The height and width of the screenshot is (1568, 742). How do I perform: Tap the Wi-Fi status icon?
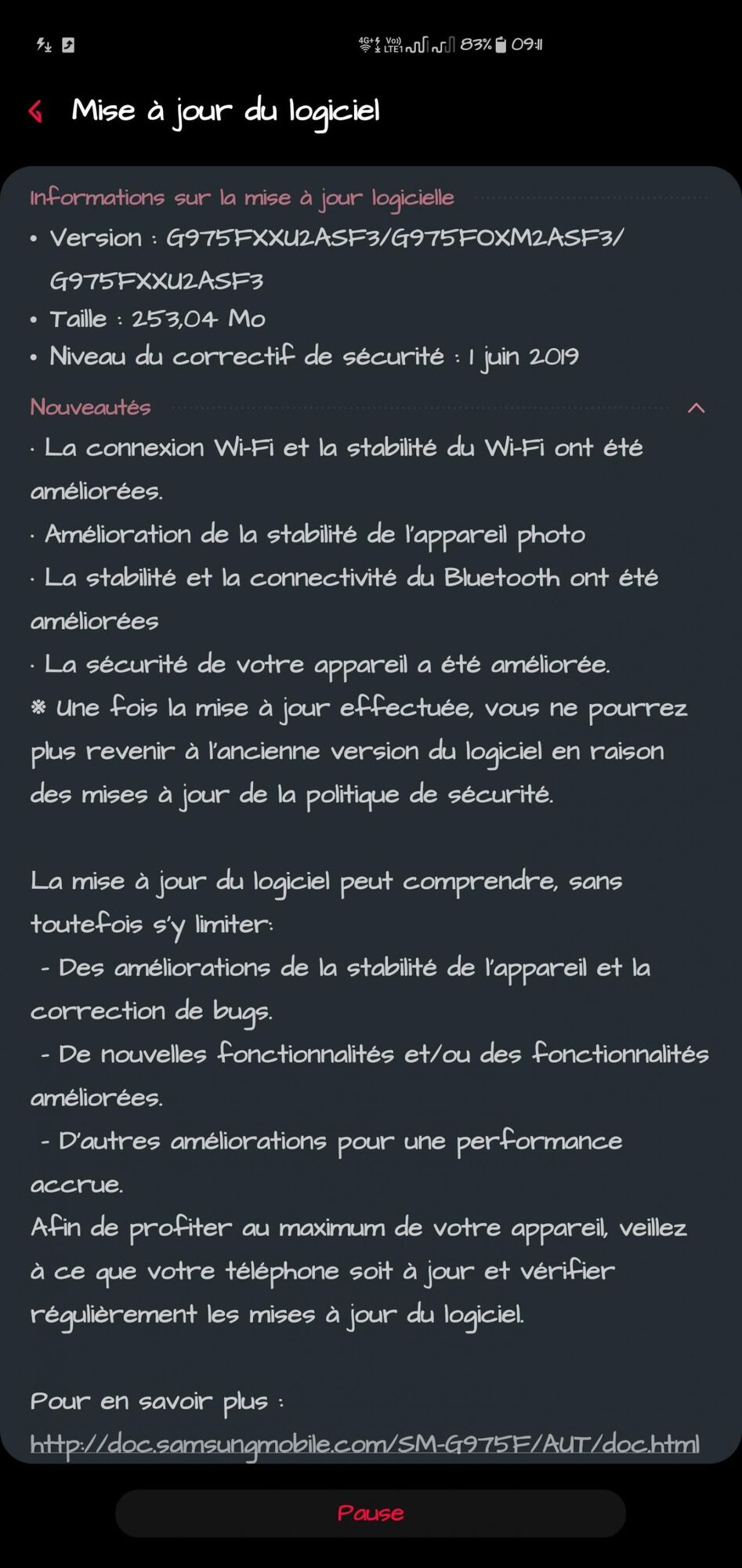point(365,49)
